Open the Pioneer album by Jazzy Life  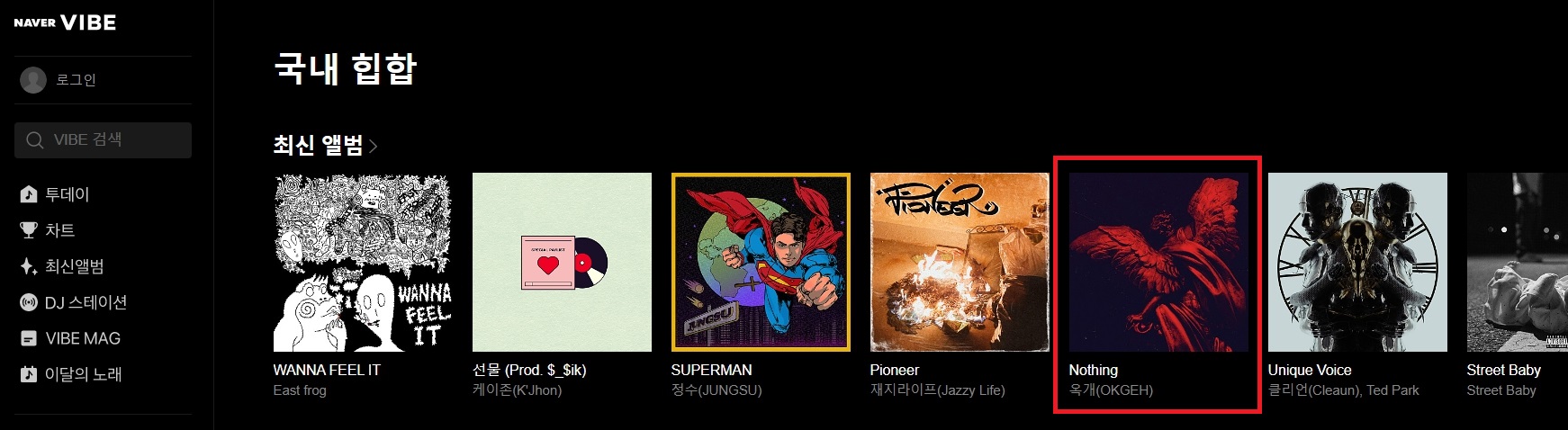click(x=960, y=262)
